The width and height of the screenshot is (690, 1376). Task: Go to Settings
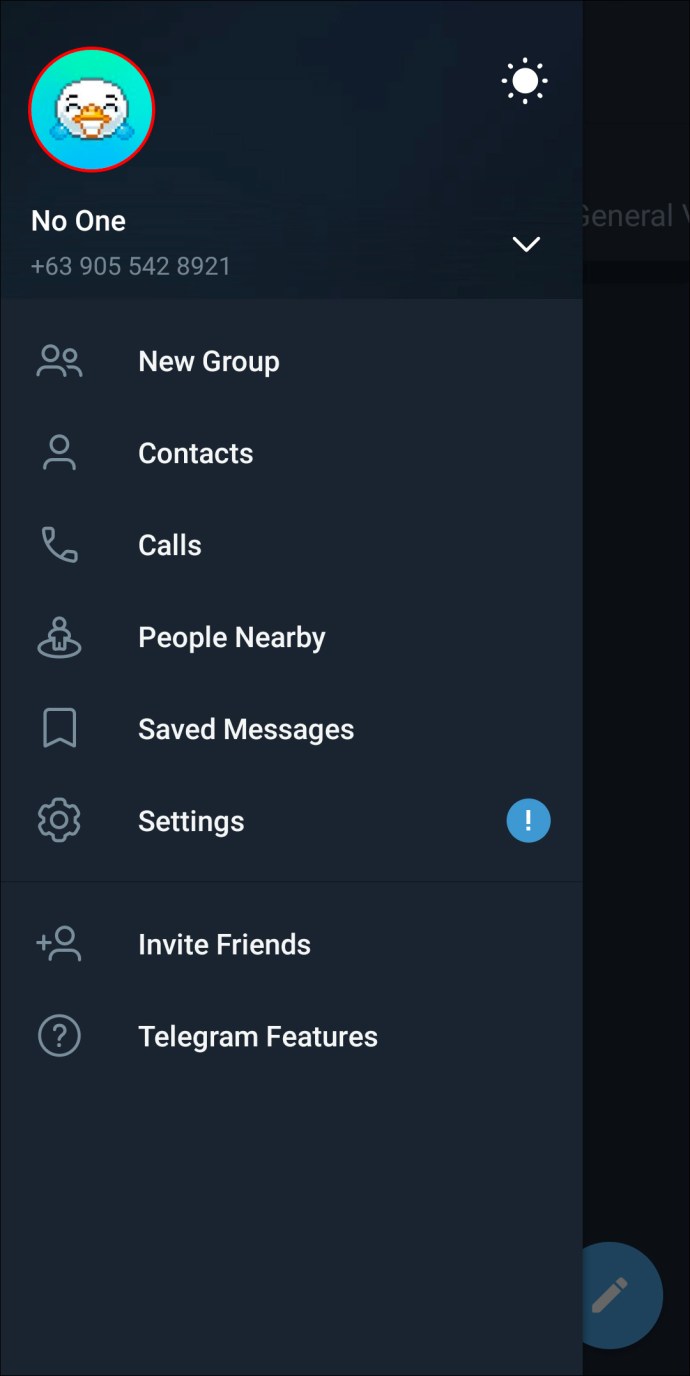191,822
